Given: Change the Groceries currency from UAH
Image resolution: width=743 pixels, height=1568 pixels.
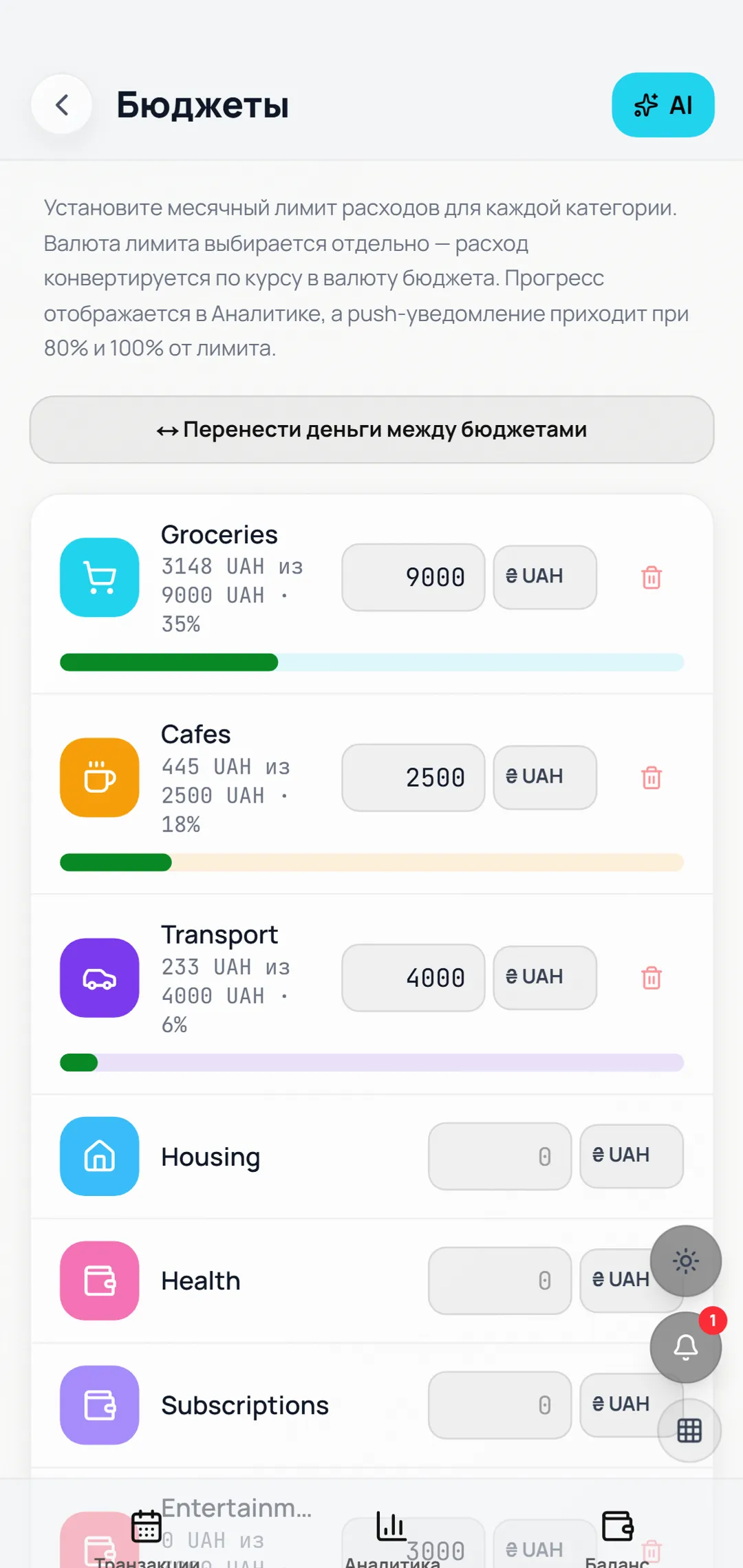Looking at the screenshot, I should click(545, 577).
